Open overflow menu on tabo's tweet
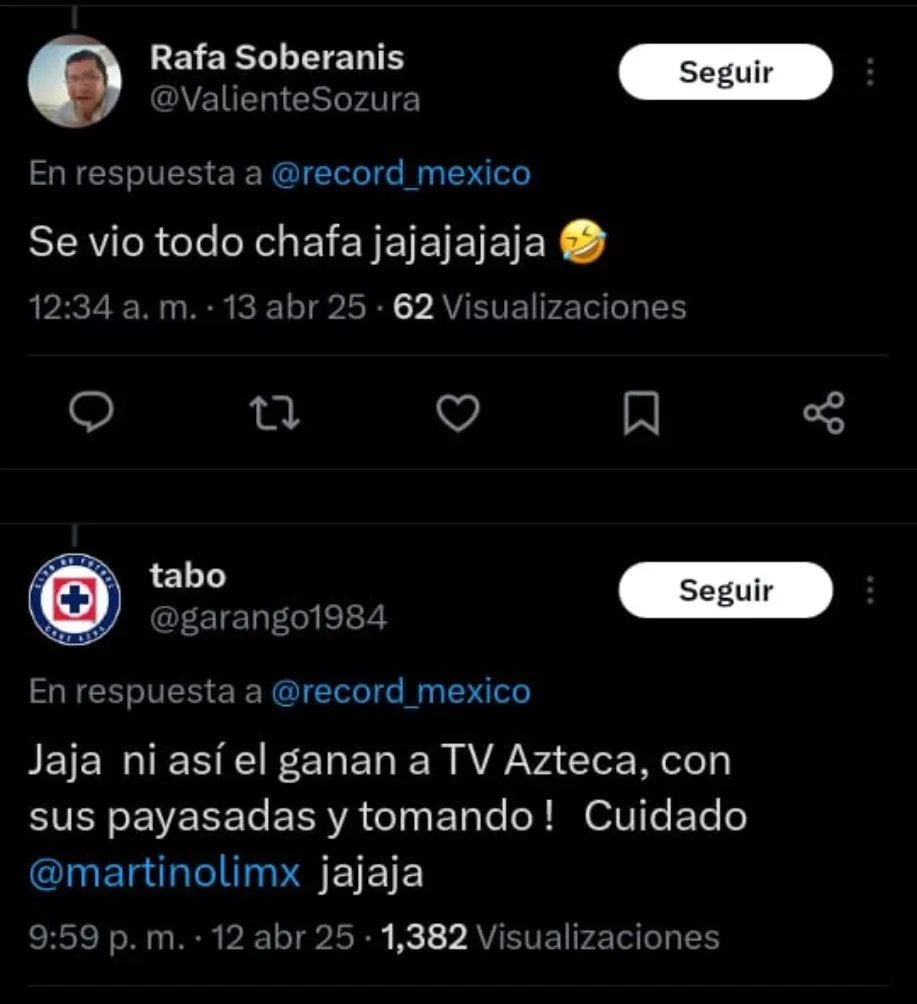 [x=870, y=590]
